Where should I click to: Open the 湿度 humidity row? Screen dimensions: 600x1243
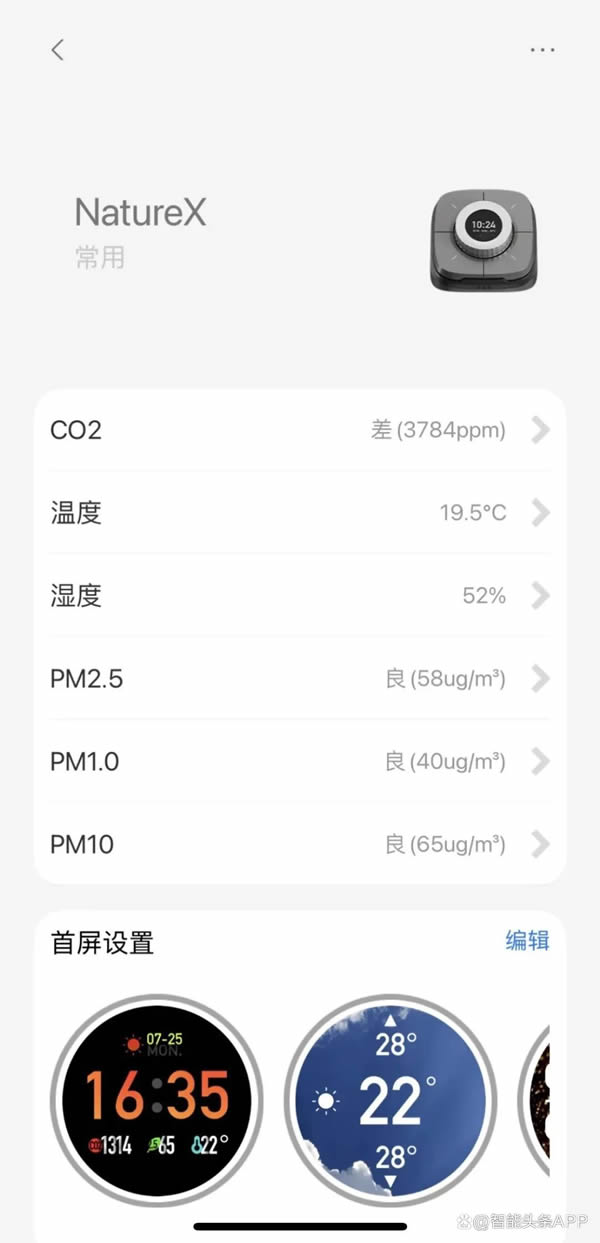tap(300, 596)
